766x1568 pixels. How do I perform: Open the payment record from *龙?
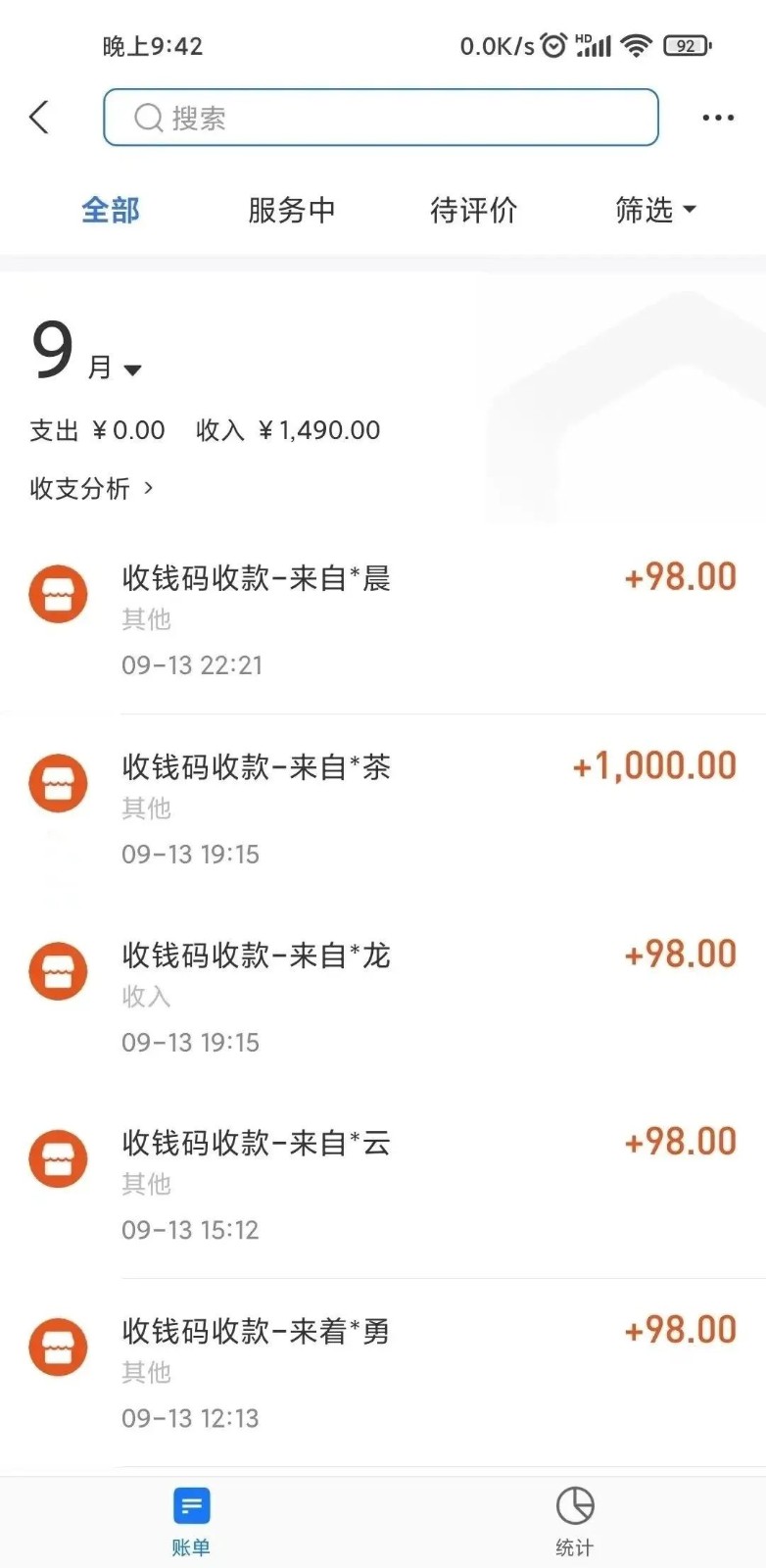382,997
